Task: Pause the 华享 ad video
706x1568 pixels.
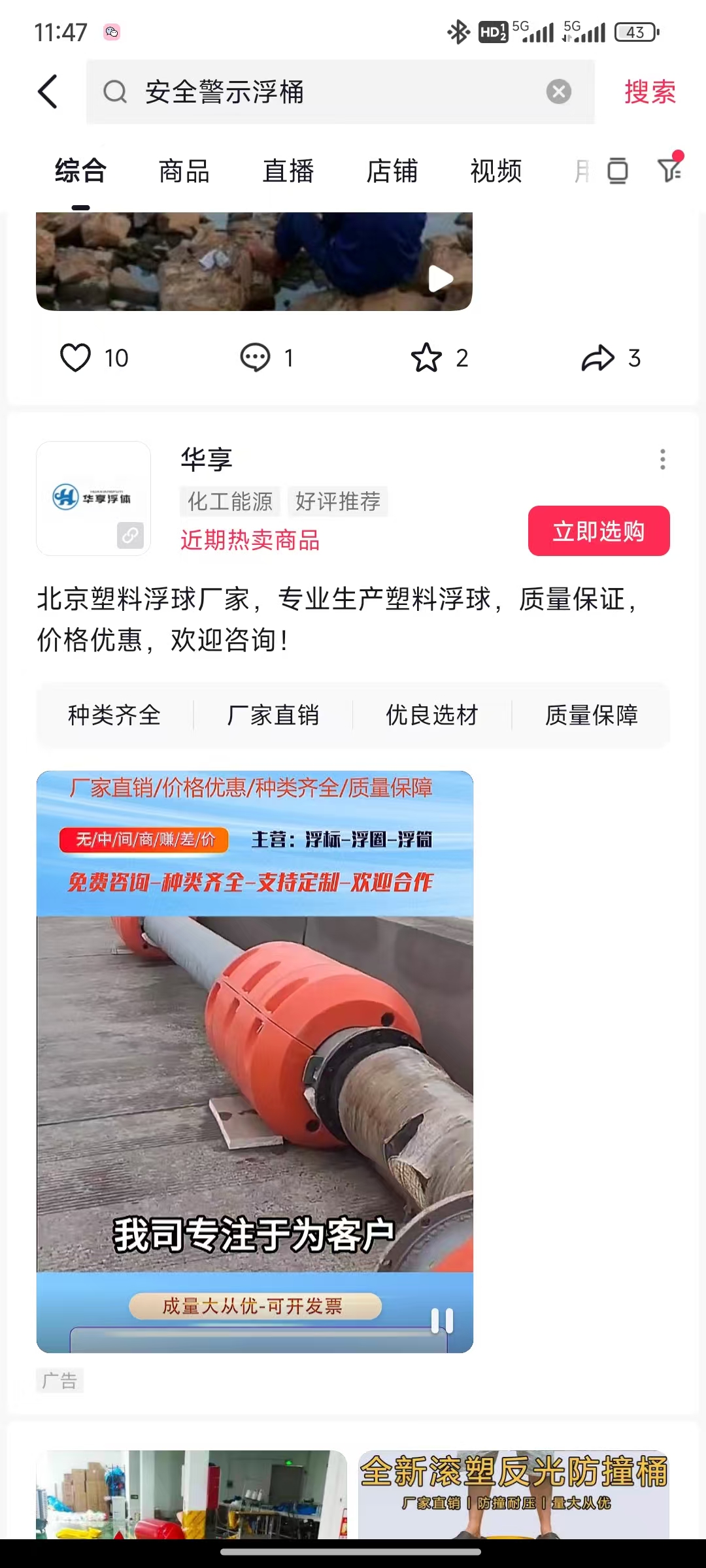Action: pyautogui.click(x=442, y=1321)
